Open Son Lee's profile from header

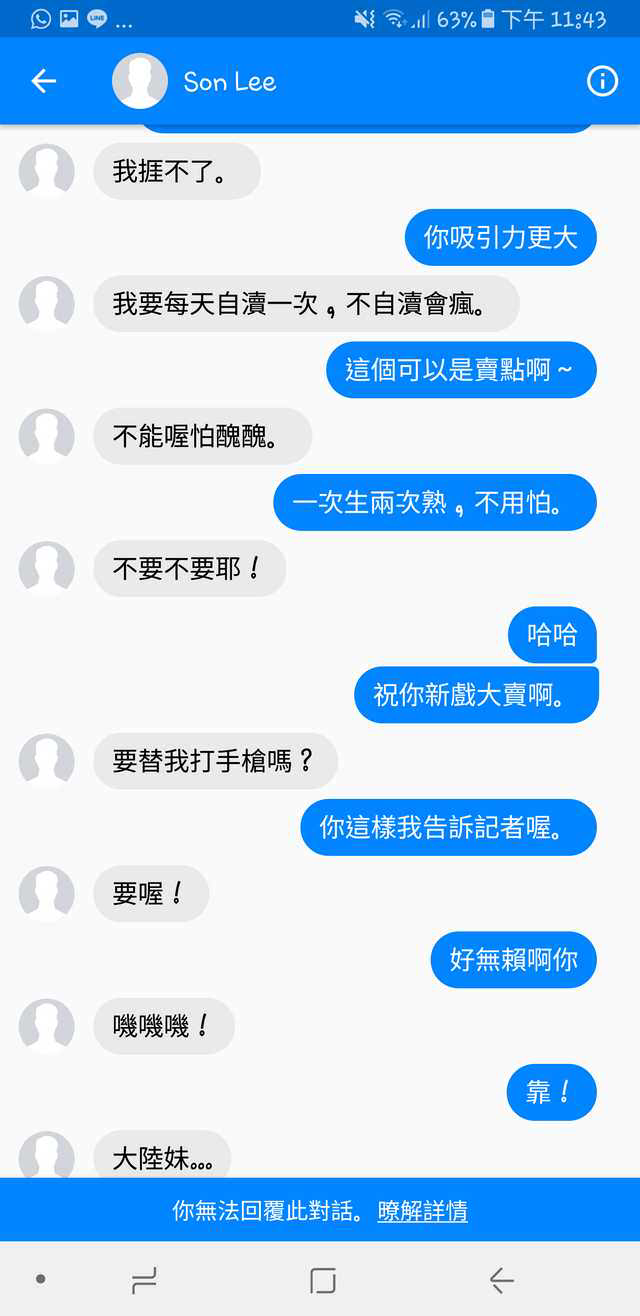click(229, 82)
